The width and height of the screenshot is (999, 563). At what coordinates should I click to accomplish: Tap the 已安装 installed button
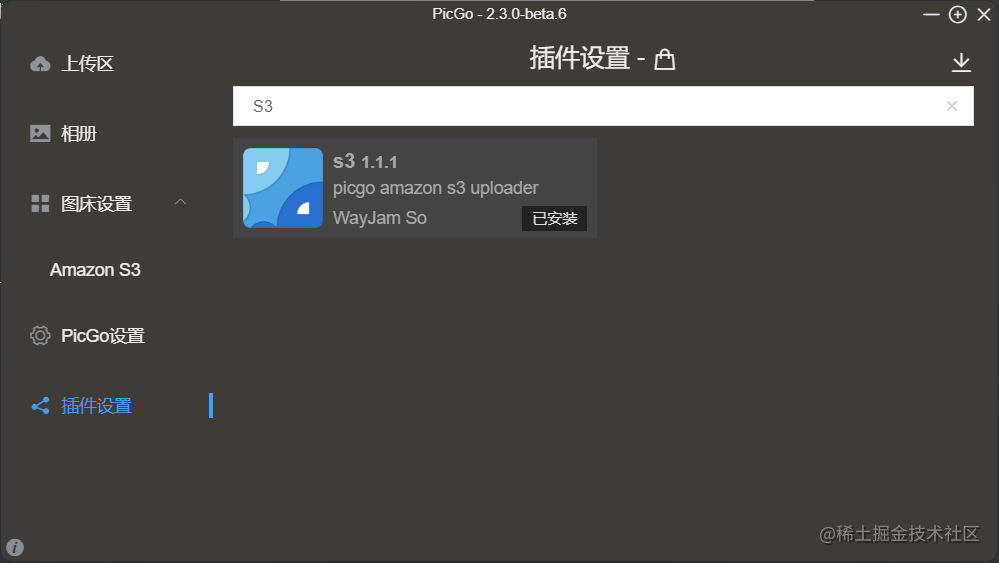pyautogui.click(x=554, y=218)
